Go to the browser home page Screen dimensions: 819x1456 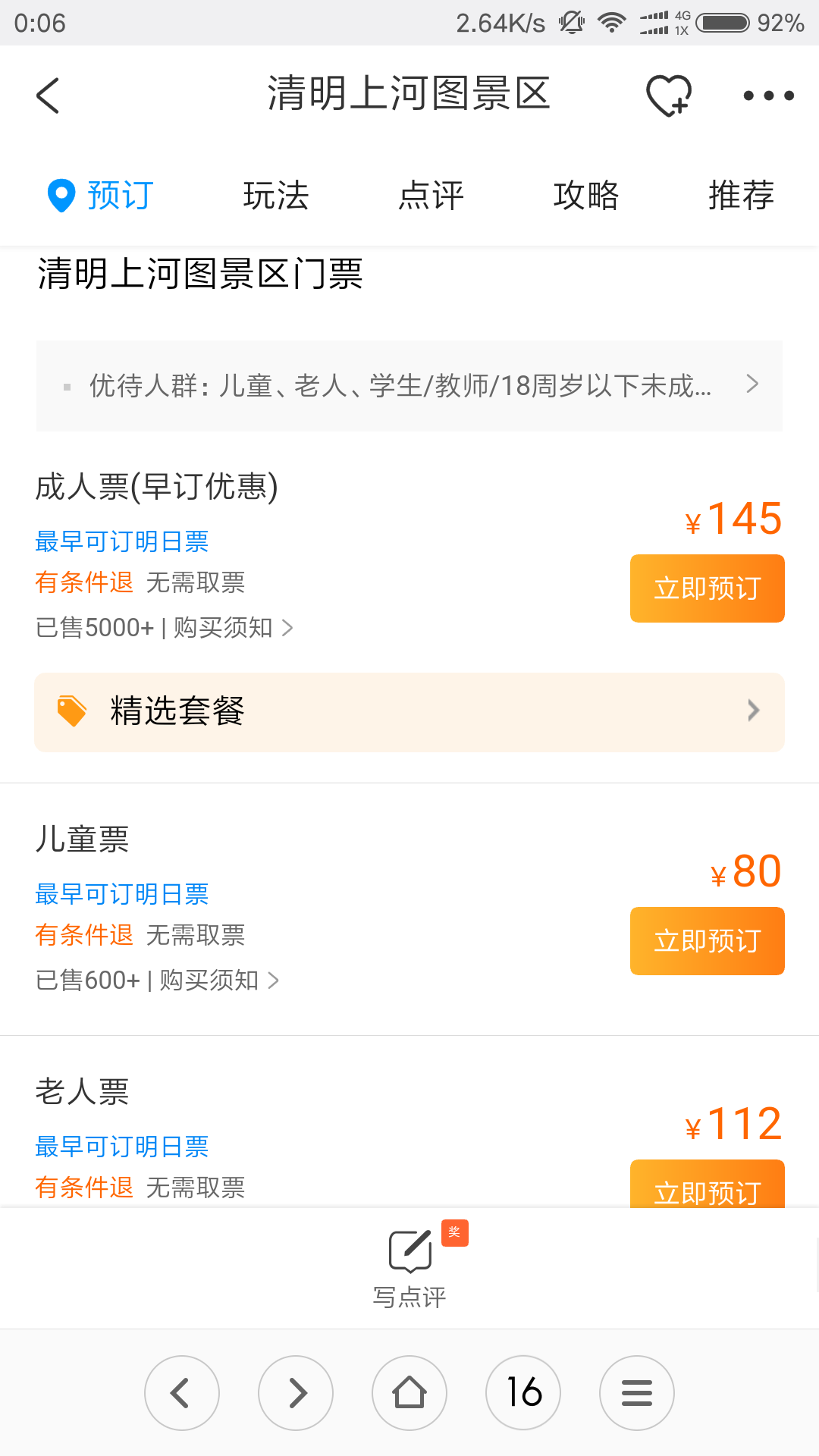409,1393
